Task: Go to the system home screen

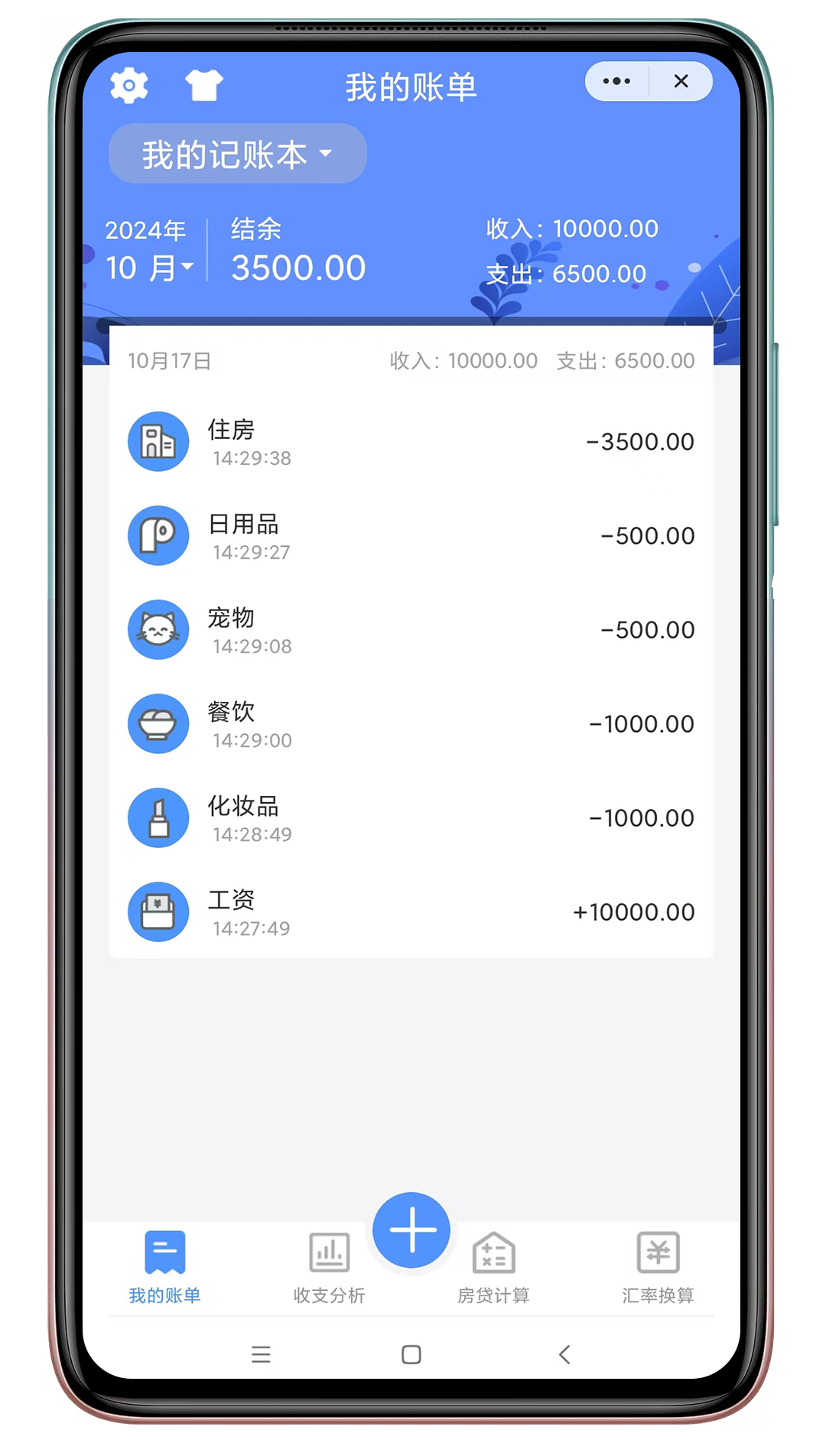Action: tap(411, 1354)
